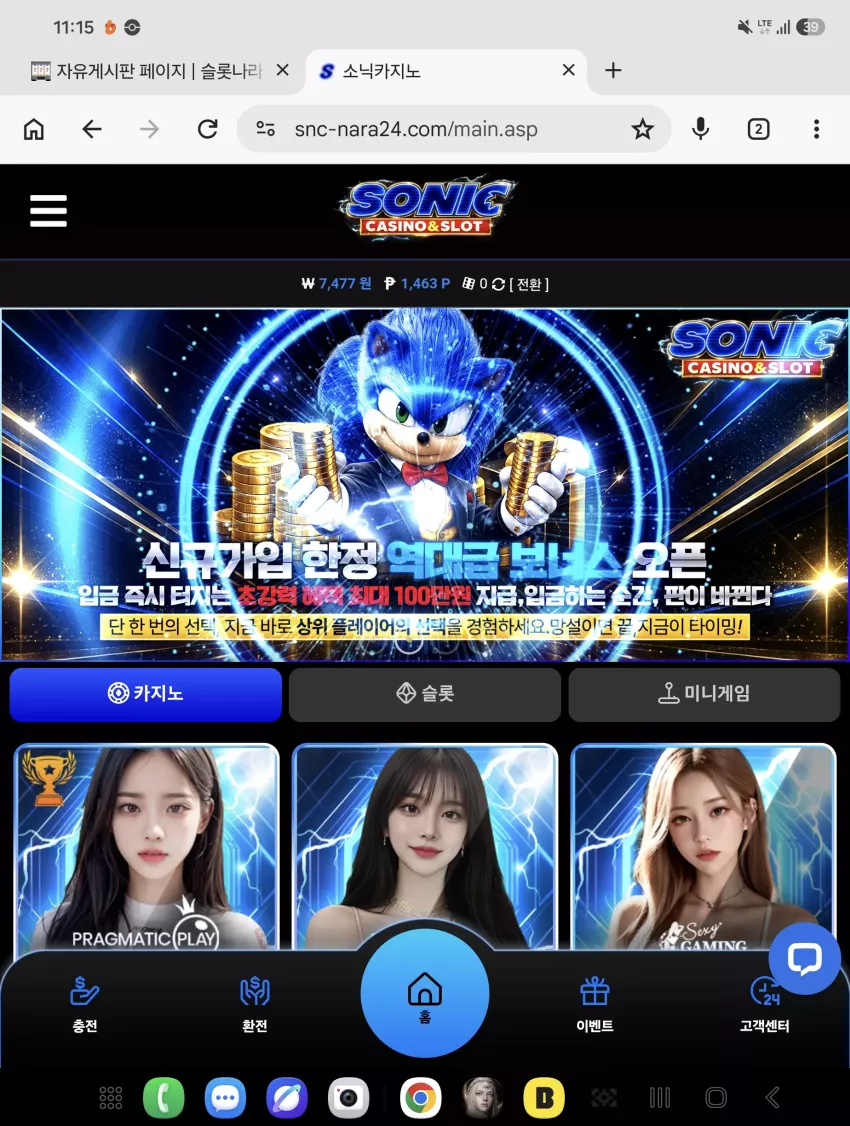Switch to the 슬롯 tab
This screenshot has height=1126, width=850.
click(425, 694)
